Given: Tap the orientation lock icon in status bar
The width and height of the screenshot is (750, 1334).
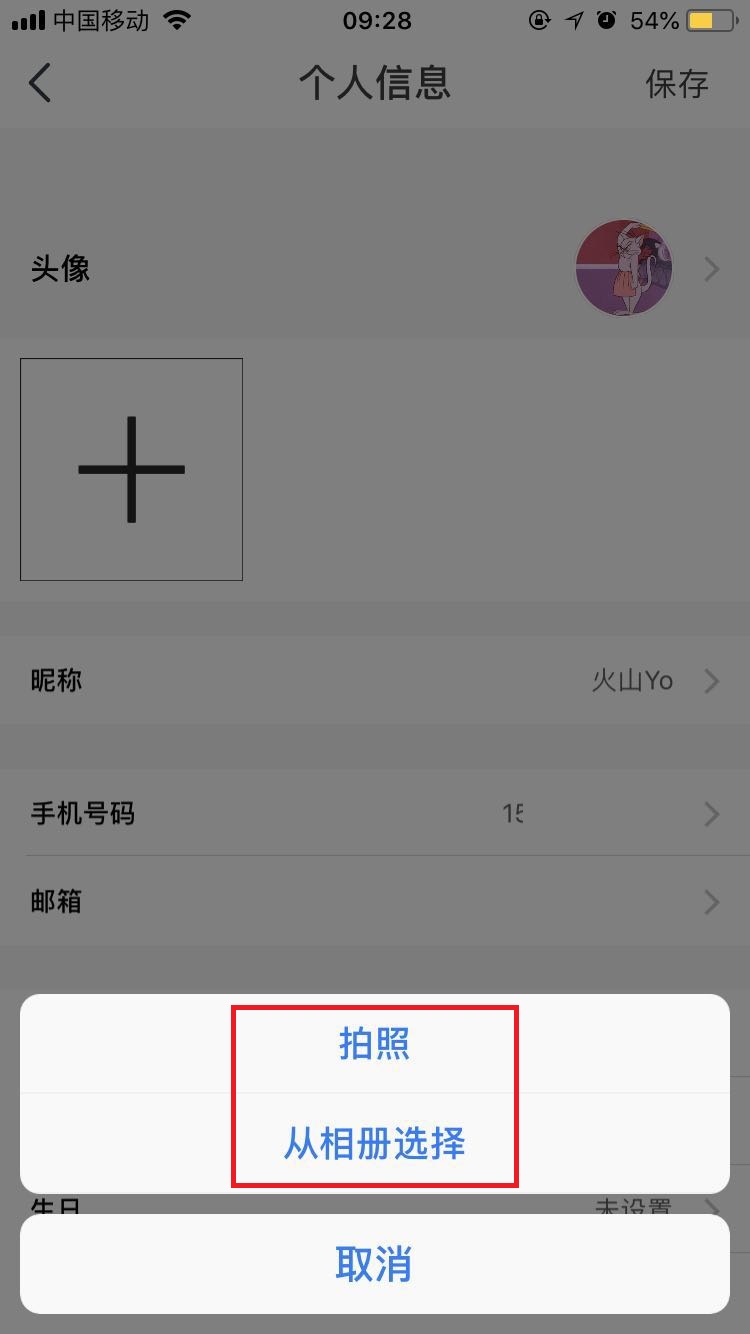Looking at the screenshot, I should (540, 19).
